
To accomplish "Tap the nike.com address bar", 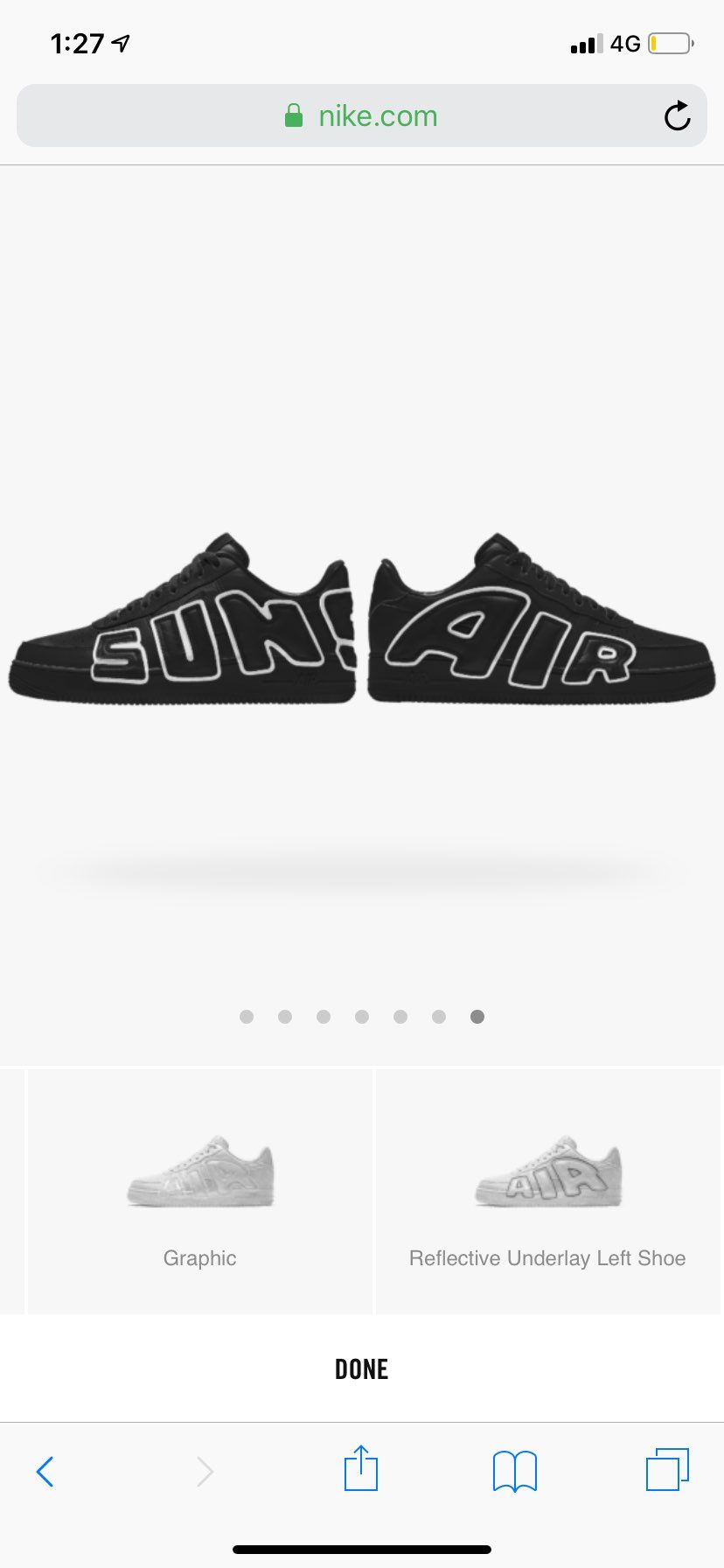I will click(x=361, y=115).
